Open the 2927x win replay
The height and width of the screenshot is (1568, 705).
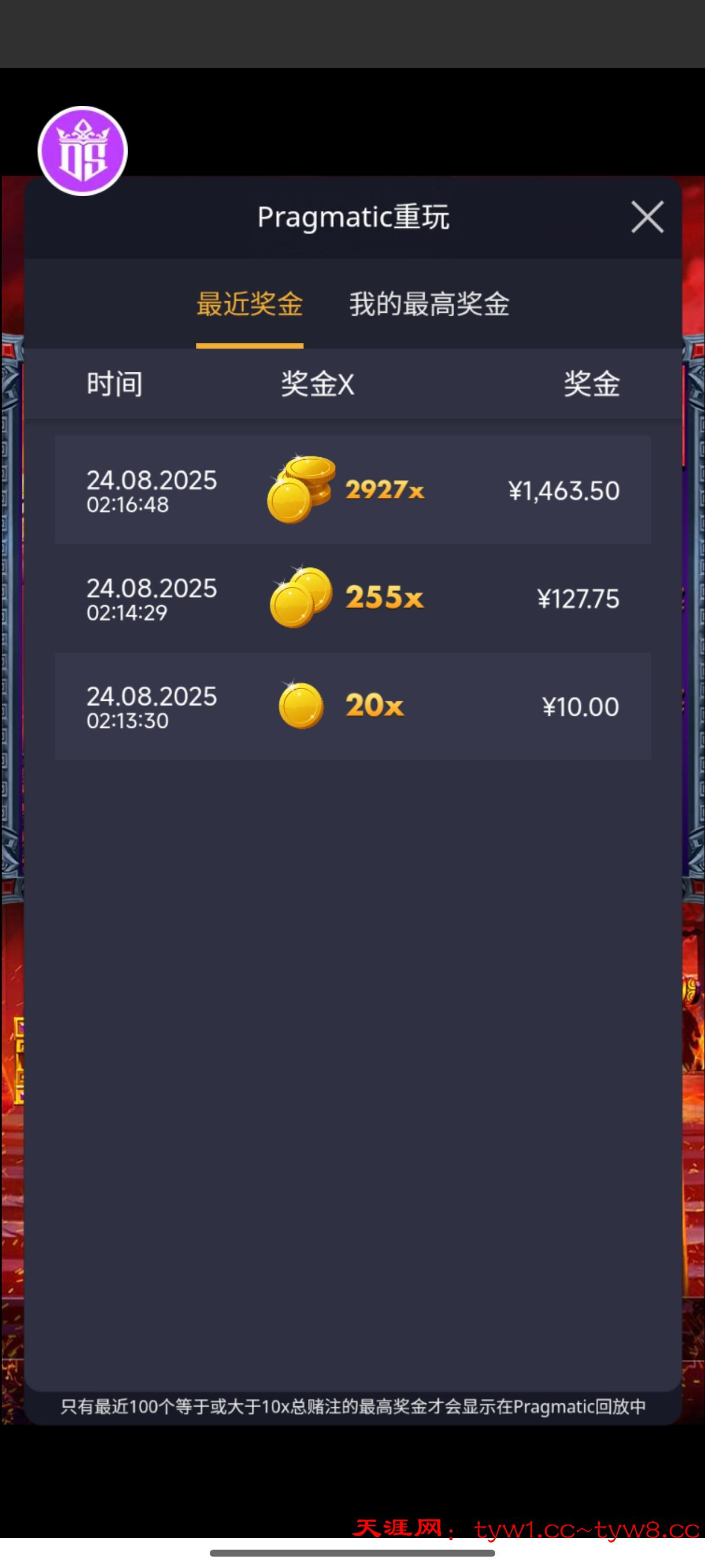353,489
